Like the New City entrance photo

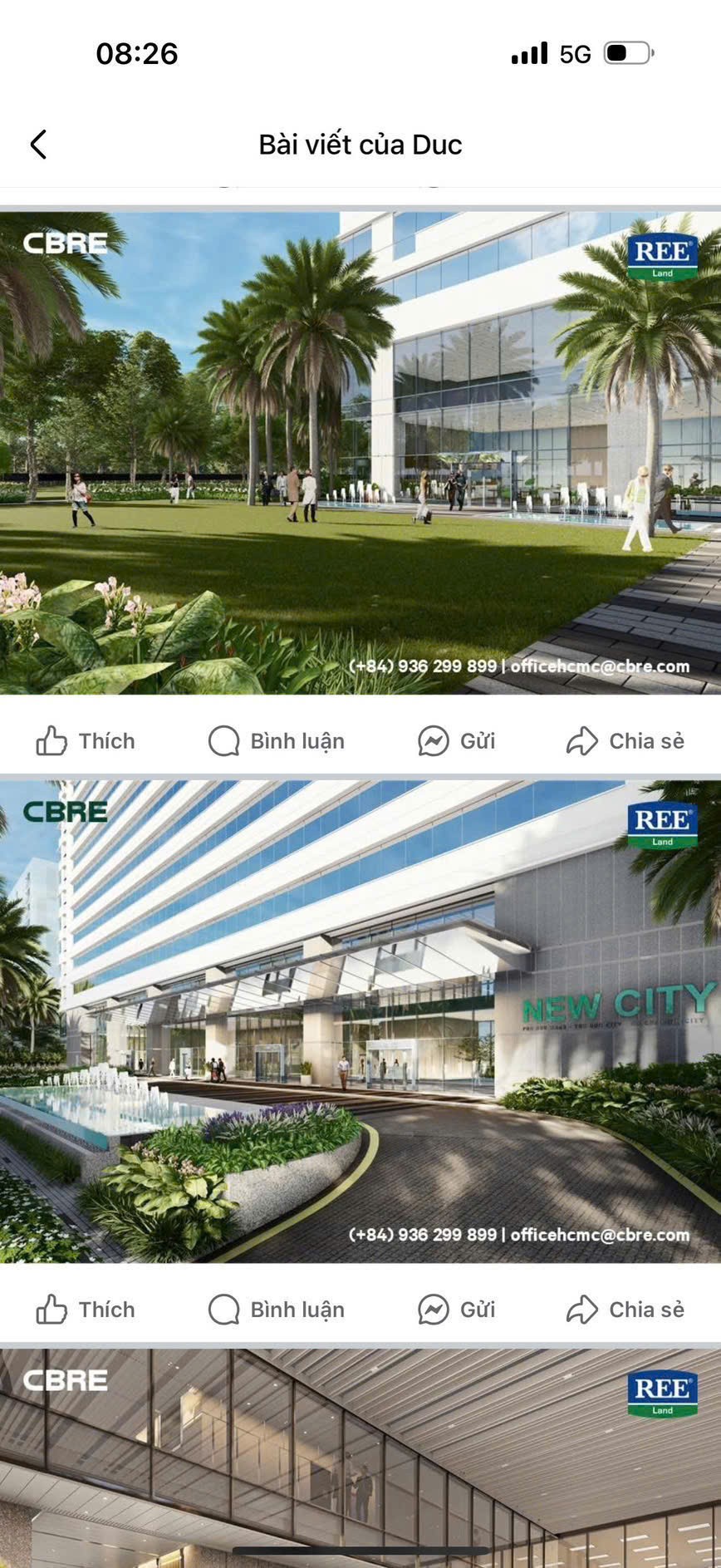[86, 1309]
